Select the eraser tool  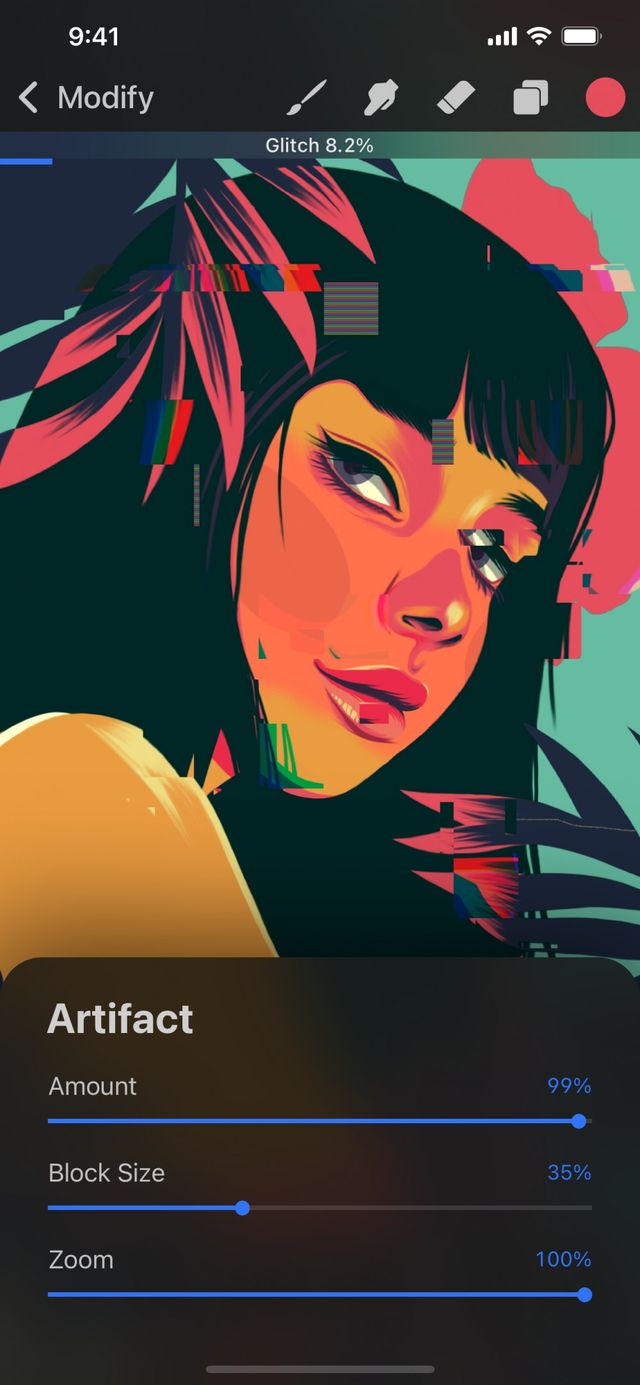pos(456,98)
